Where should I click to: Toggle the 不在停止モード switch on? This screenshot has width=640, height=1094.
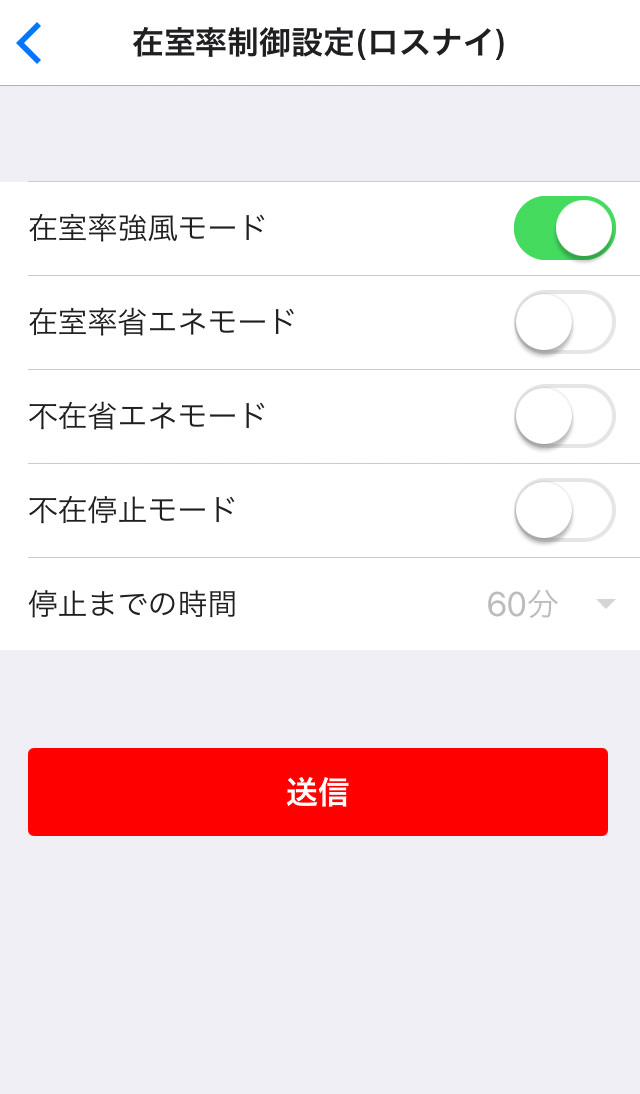(564, 510)
